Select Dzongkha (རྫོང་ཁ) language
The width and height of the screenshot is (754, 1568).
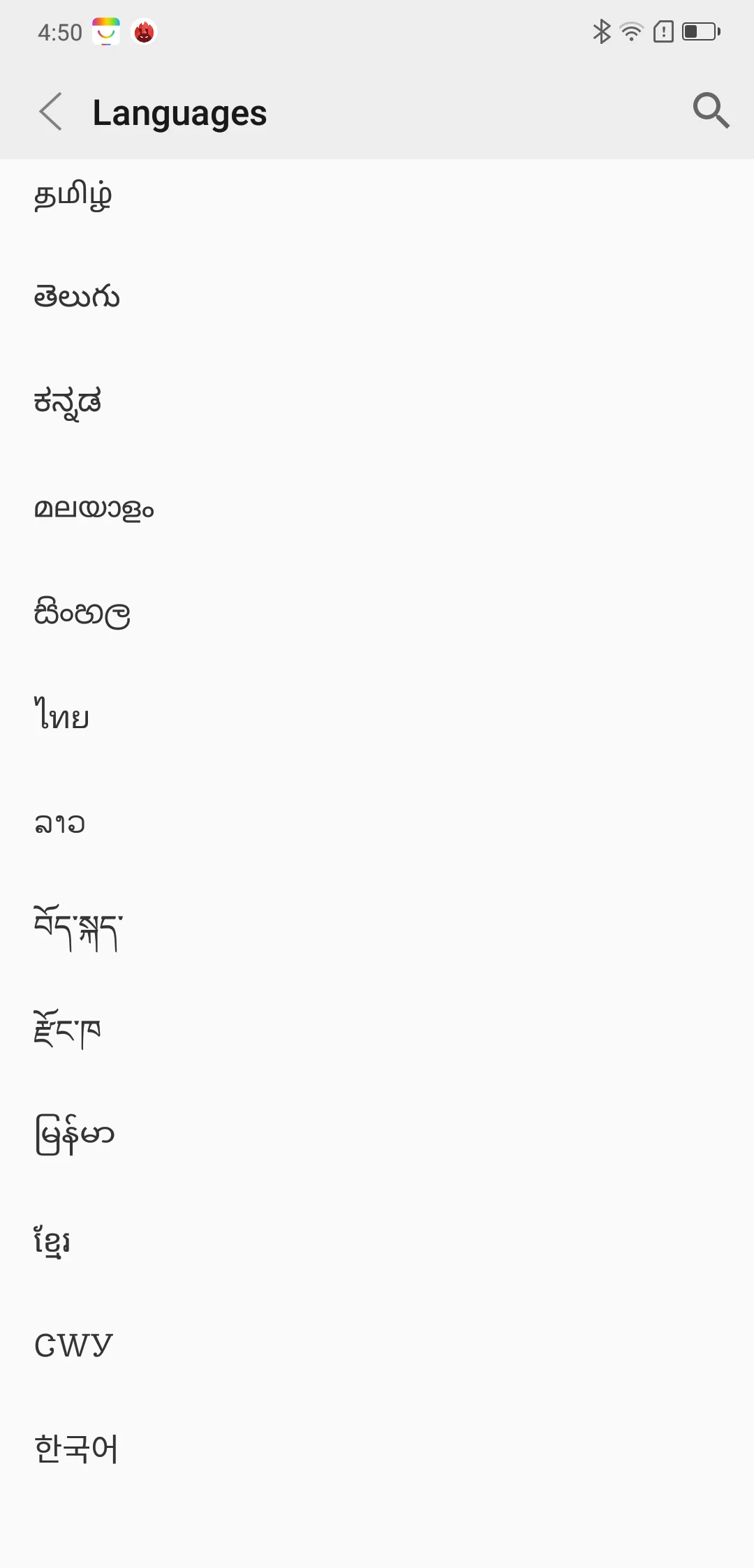(377, 1030)
